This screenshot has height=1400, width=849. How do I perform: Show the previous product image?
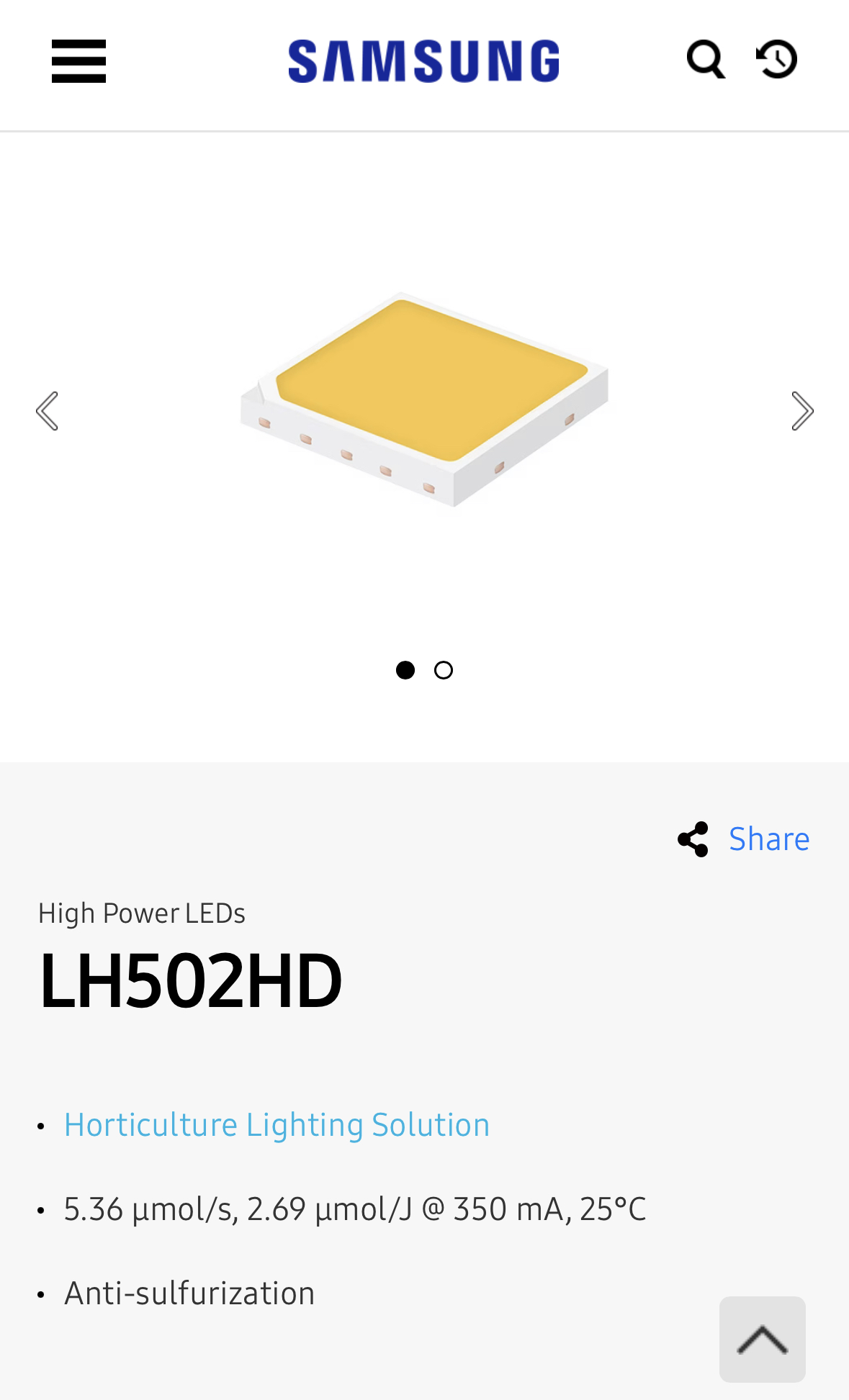pos(48,411)
